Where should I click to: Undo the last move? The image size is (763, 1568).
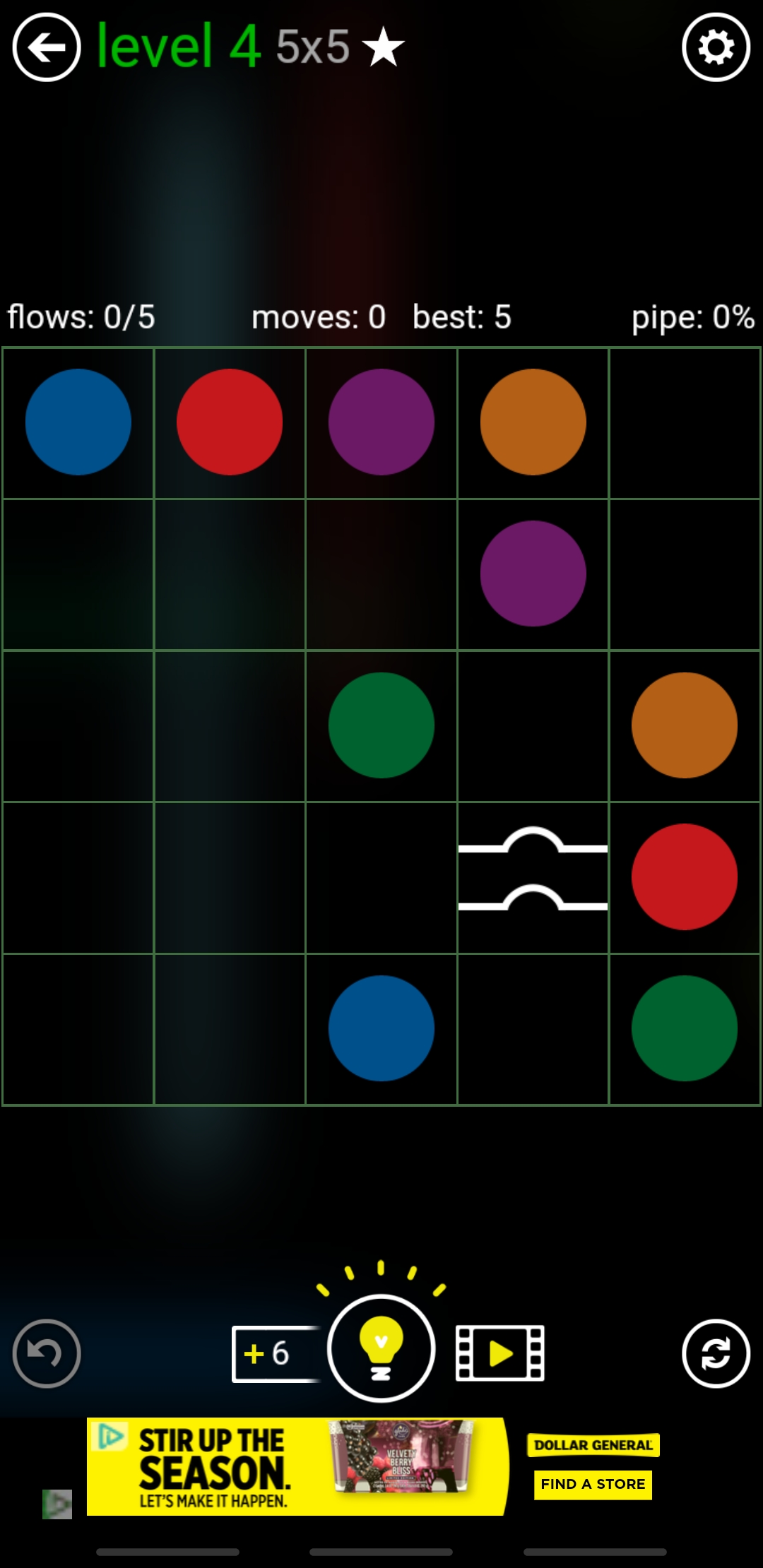pyautogui.click(x=47, y=1353)
